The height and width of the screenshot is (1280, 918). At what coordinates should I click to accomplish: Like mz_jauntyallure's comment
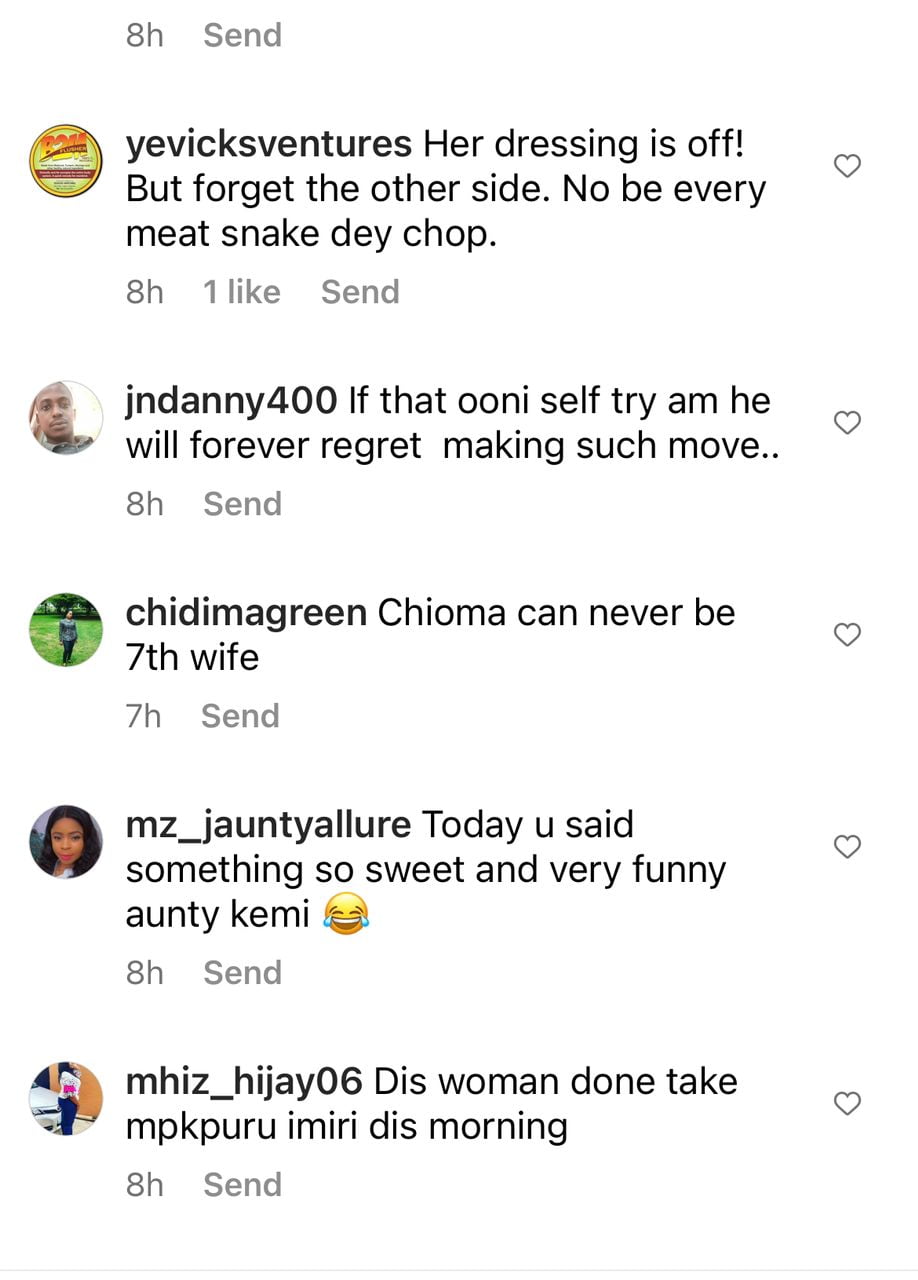[x=847, y=847]
